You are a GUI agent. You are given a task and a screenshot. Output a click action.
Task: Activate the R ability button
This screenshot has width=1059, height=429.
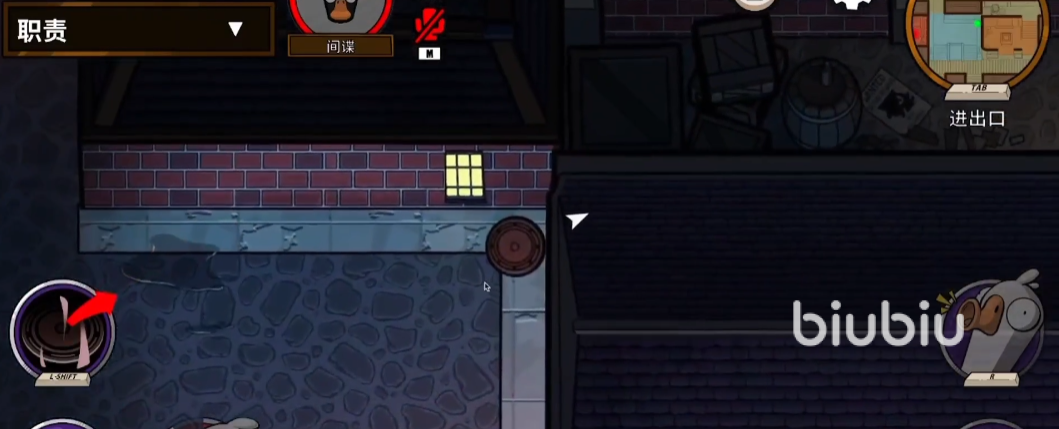coord(992,330)
